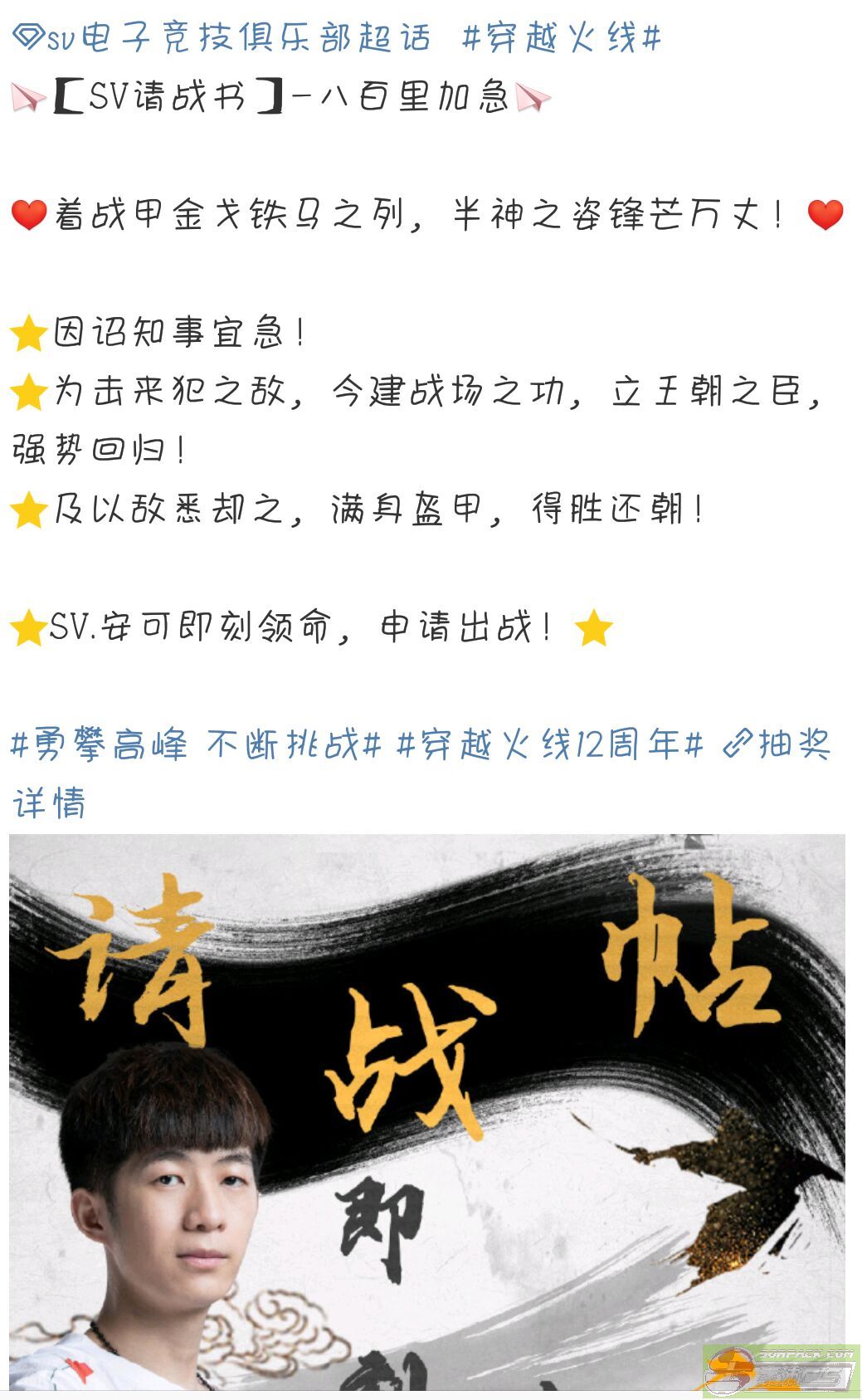The height and width of the screenshot is (1400, 862).
Task: Open the #勇攀高峰 不断挑战# hashtag
Action: click(196, 744)
